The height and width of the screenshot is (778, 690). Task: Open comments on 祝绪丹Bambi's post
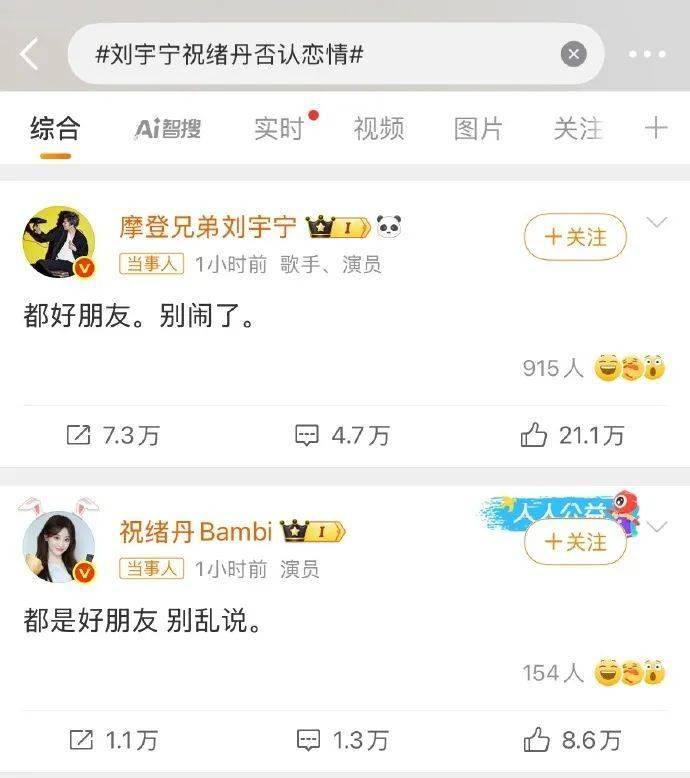(342, 740)
